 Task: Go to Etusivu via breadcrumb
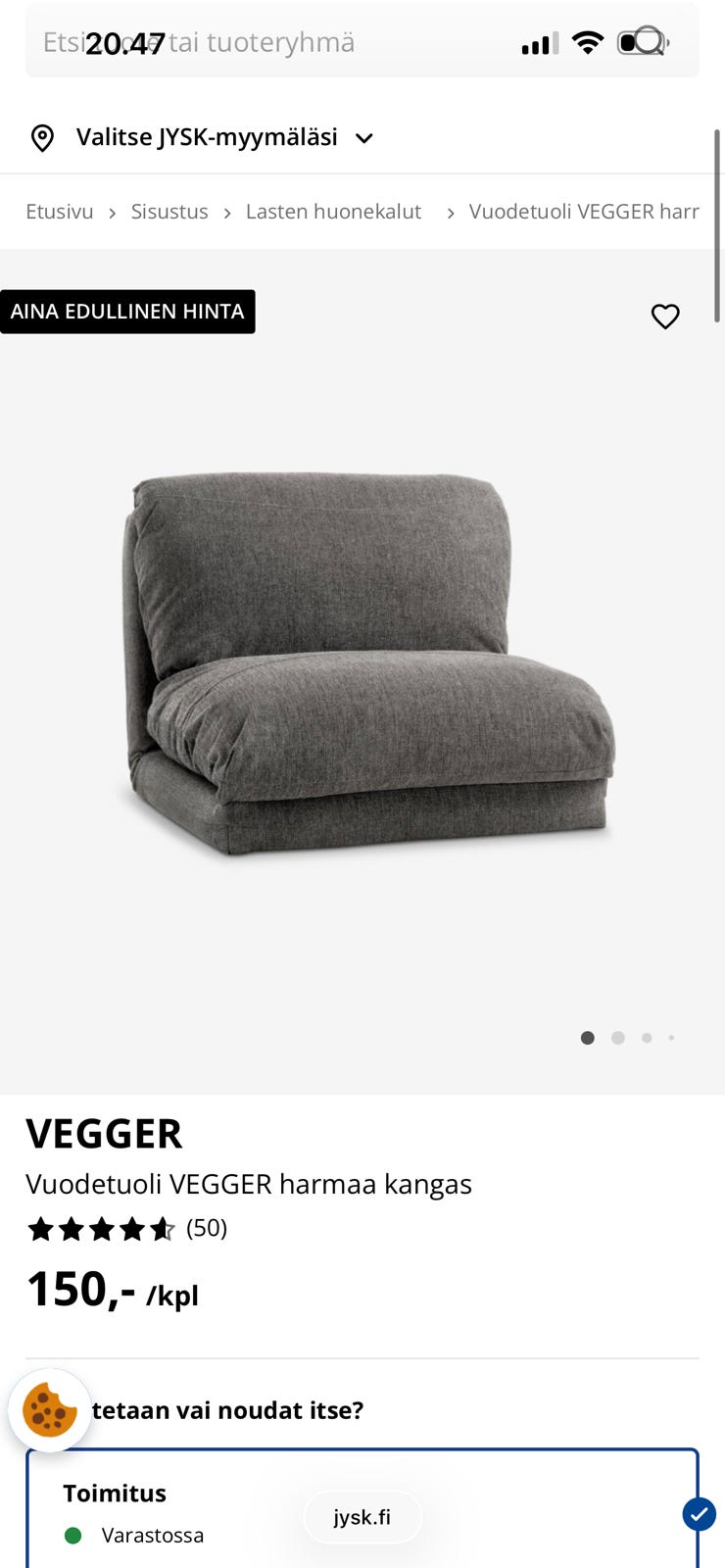pos(59,211)
